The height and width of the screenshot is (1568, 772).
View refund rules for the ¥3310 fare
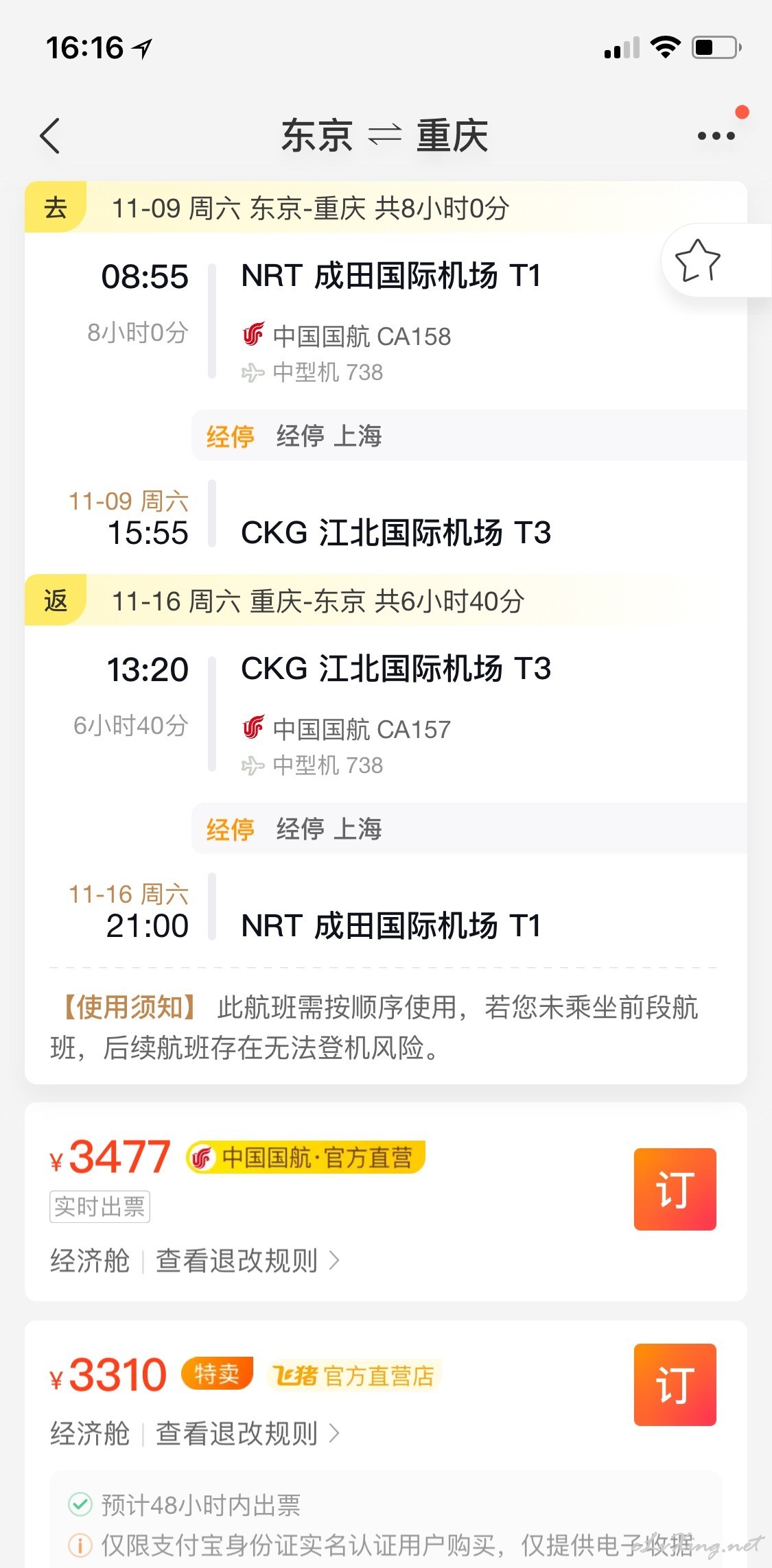tap(248, 1434)
